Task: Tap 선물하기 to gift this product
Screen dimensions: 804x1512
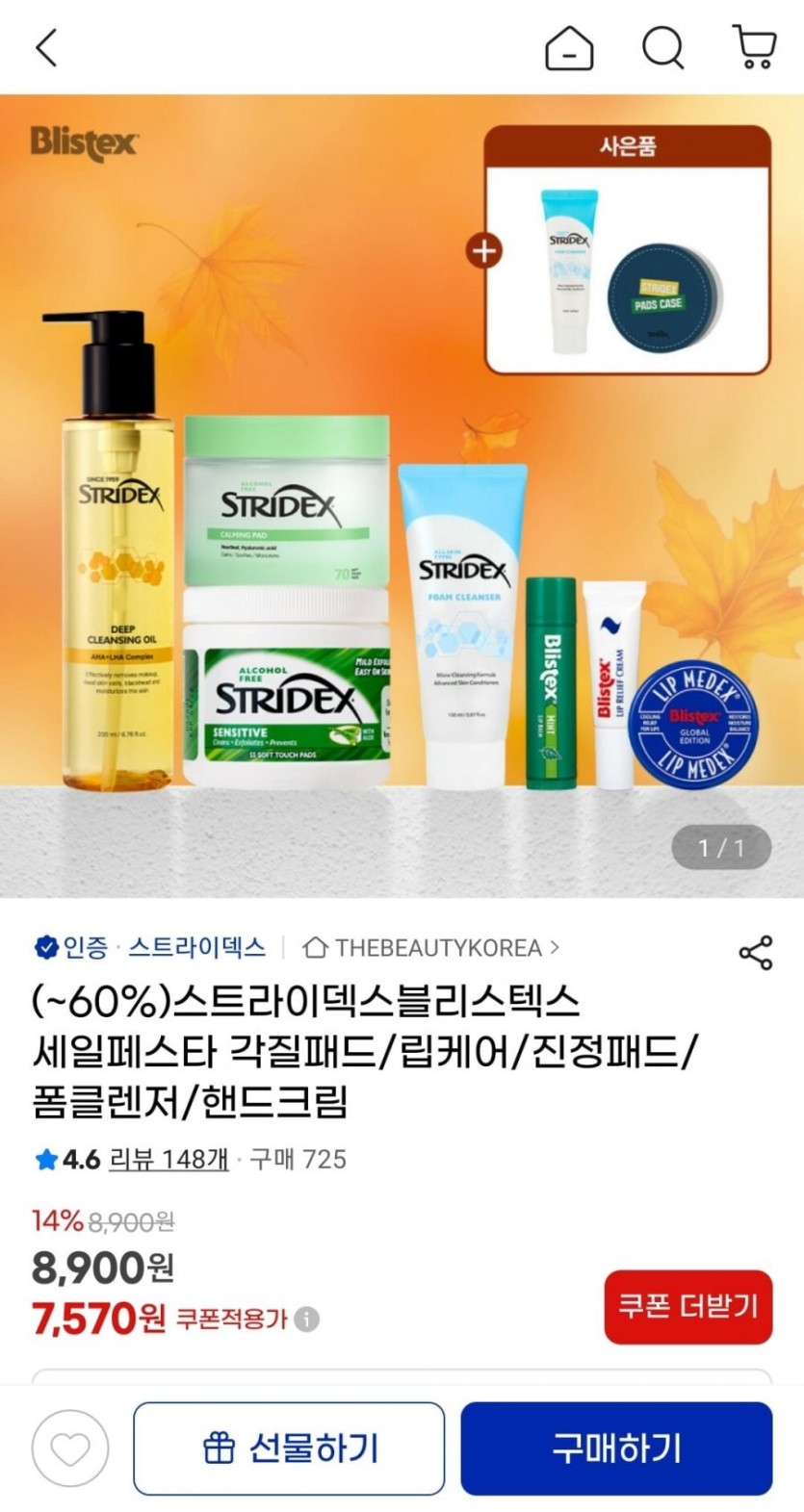Action: pos(289,1448)
